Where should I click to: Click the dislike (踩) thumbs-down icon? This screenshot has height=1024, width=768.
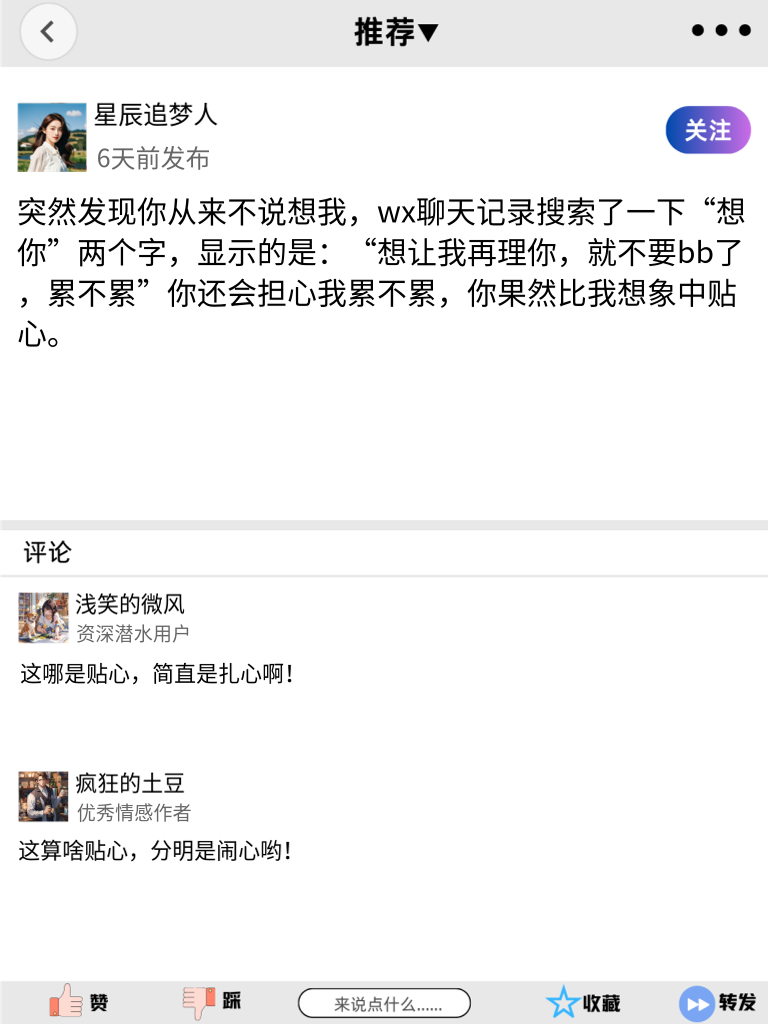point(198,1001)
